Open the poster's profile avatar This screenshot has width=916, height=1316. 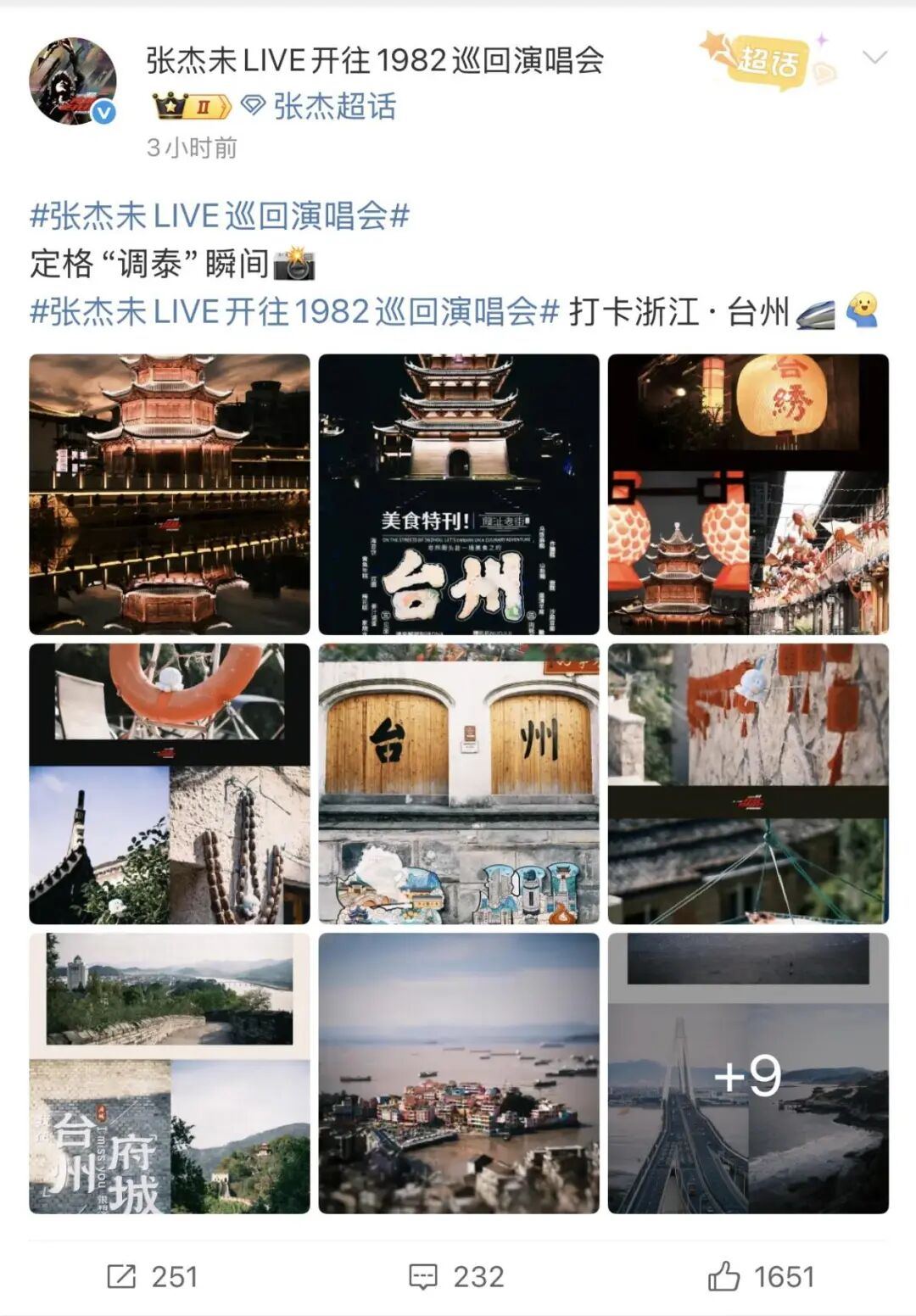coord(73,81)
